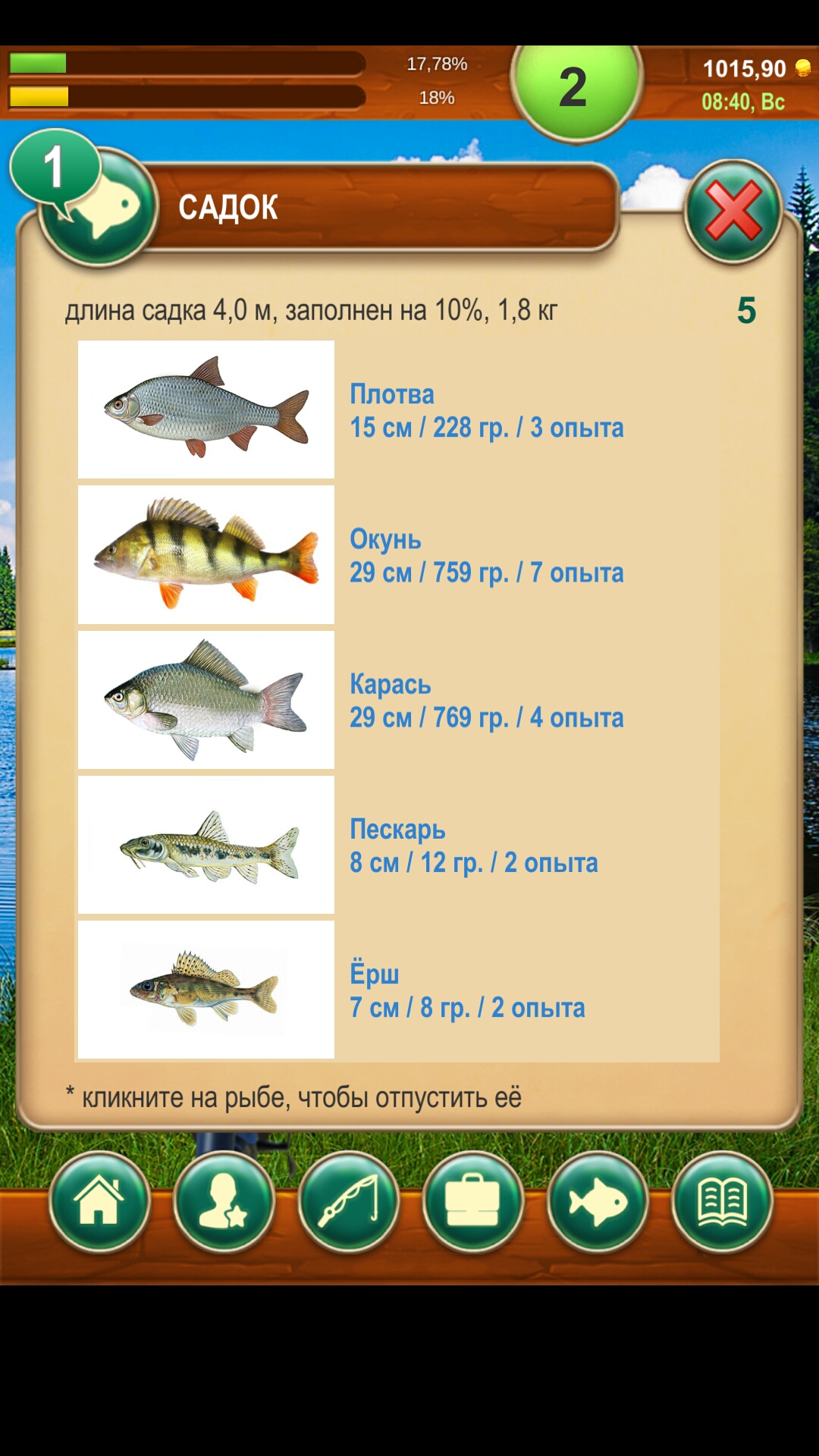Open the fish keepnet button
The height and width of the screenshot is (1456, 819).
[598, 1202]
